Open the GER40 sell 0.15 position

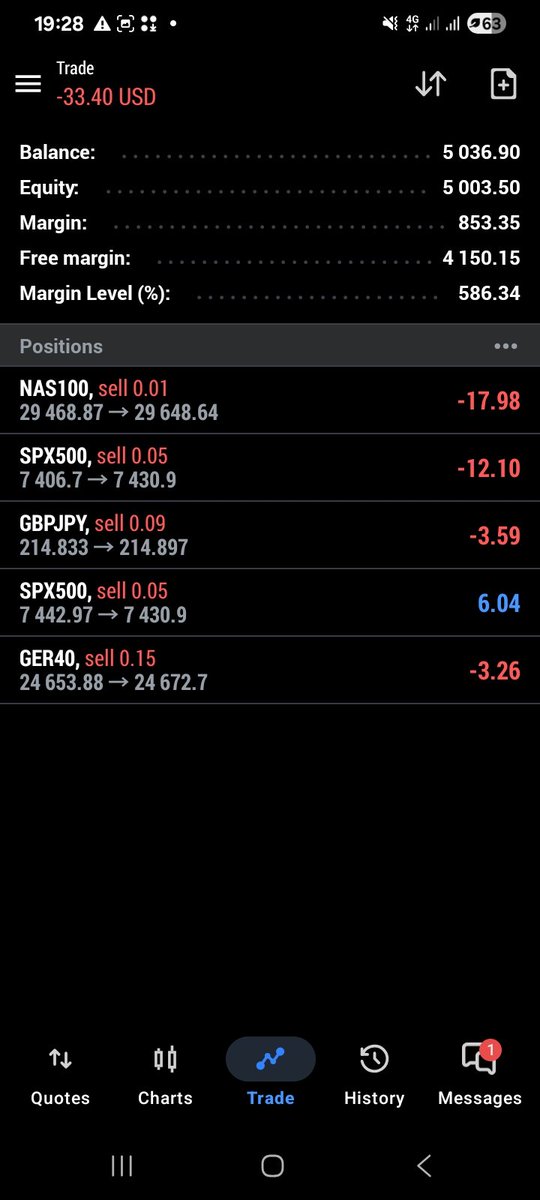(x=270, y=670)
